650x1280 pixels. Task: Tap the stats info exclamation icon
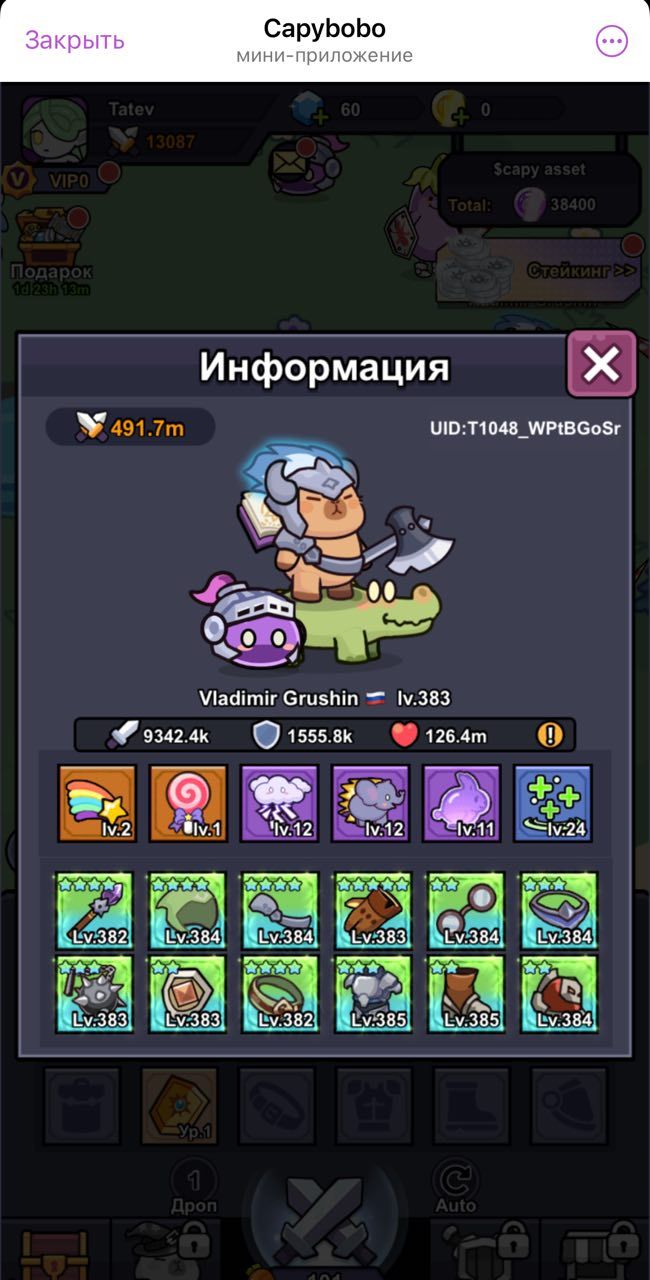[549, 736]
